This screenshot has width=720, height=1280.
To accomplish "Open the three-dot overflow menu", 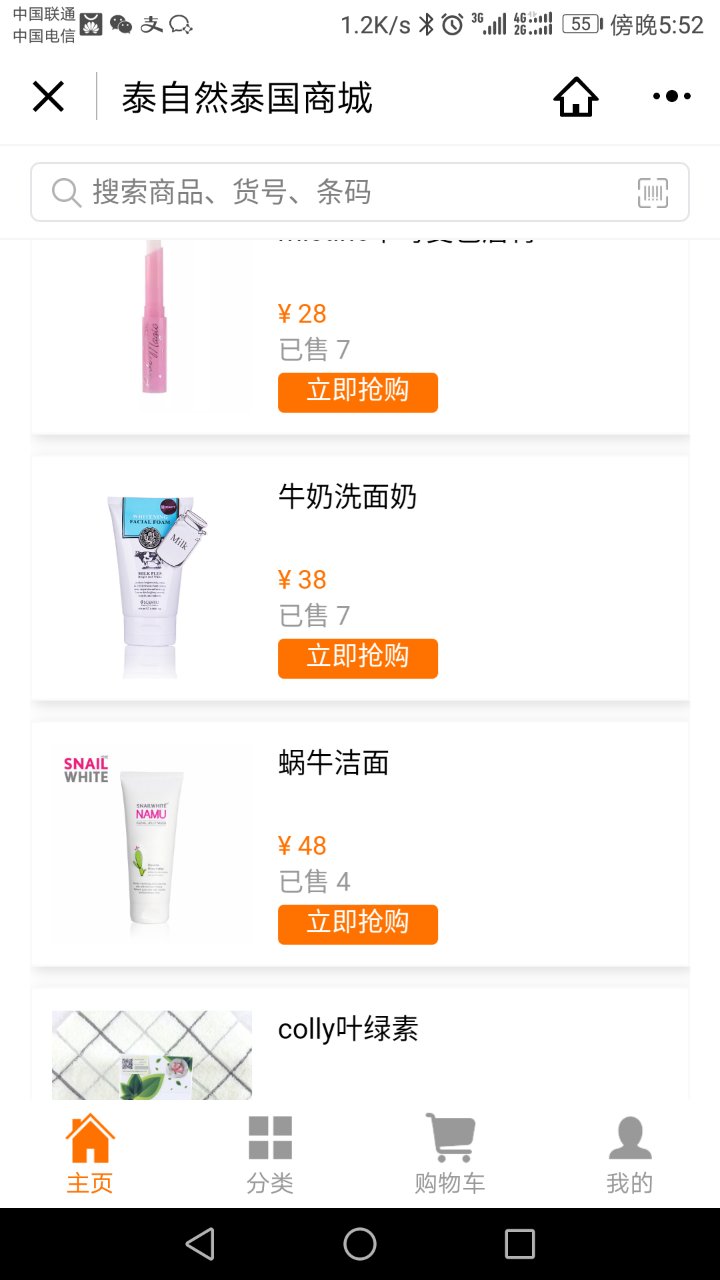I will point(671,97).
